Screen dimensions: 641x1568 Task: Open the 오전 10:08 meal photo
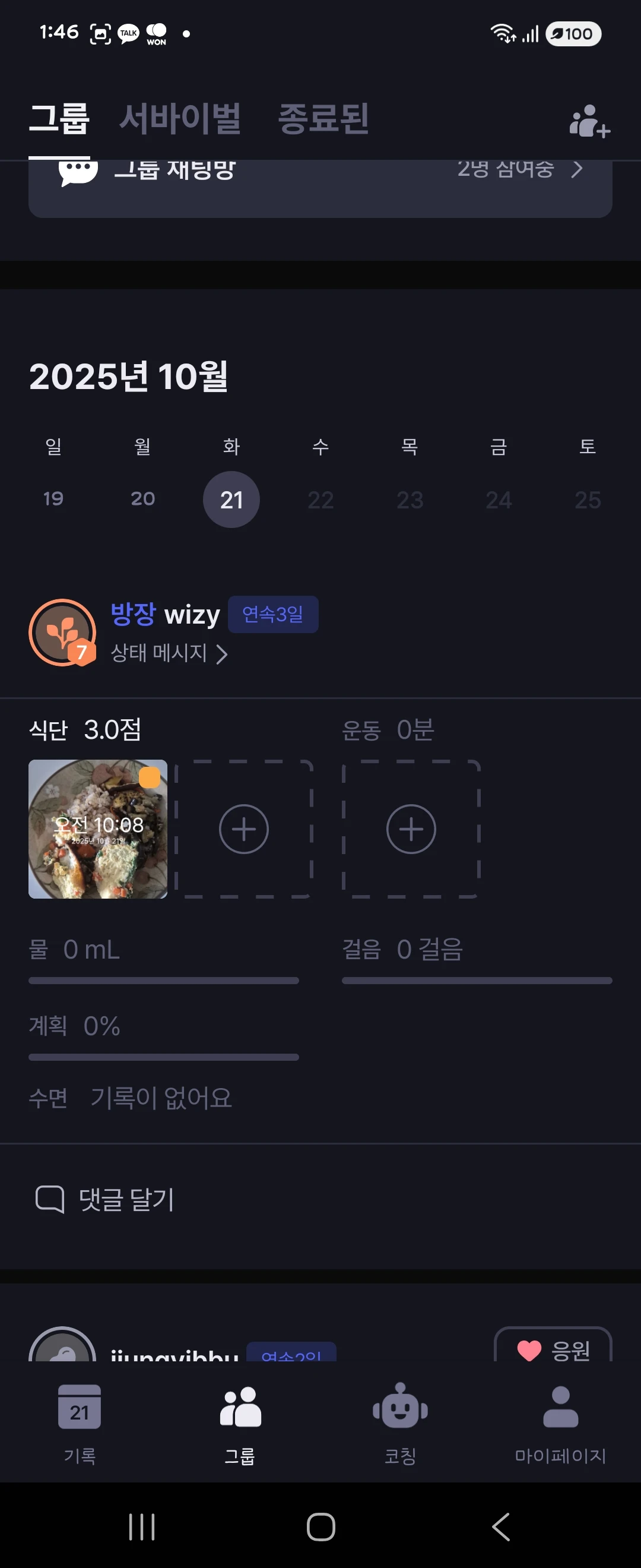[x=98, y=829]
